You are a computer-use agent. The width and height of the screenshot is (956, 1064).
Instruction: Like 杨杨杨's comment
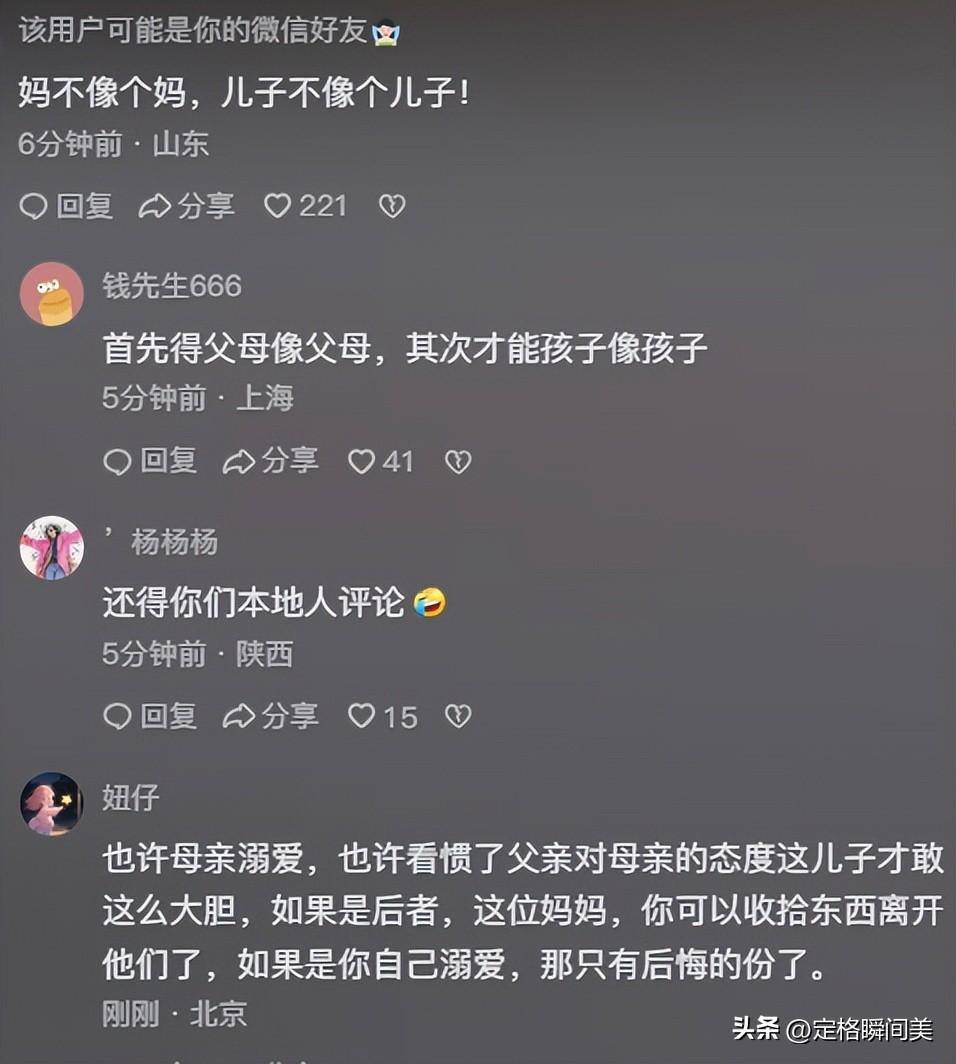(361, 716)
